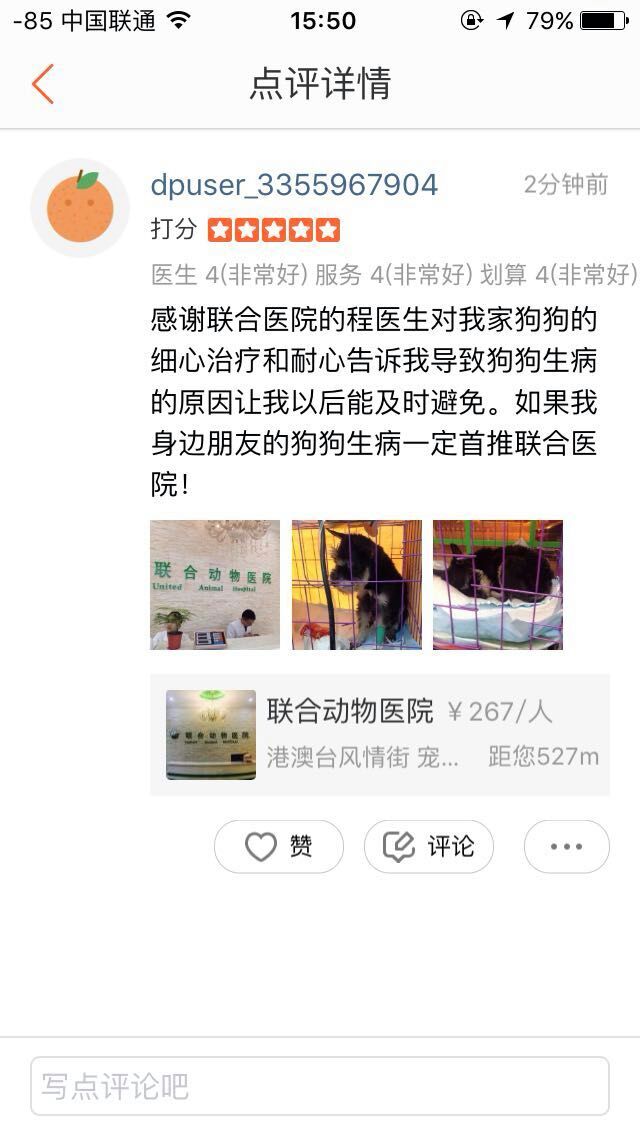Go back from 点评详情
The height and width of the screenshot is (1136, 640).
tap(42, 84)
